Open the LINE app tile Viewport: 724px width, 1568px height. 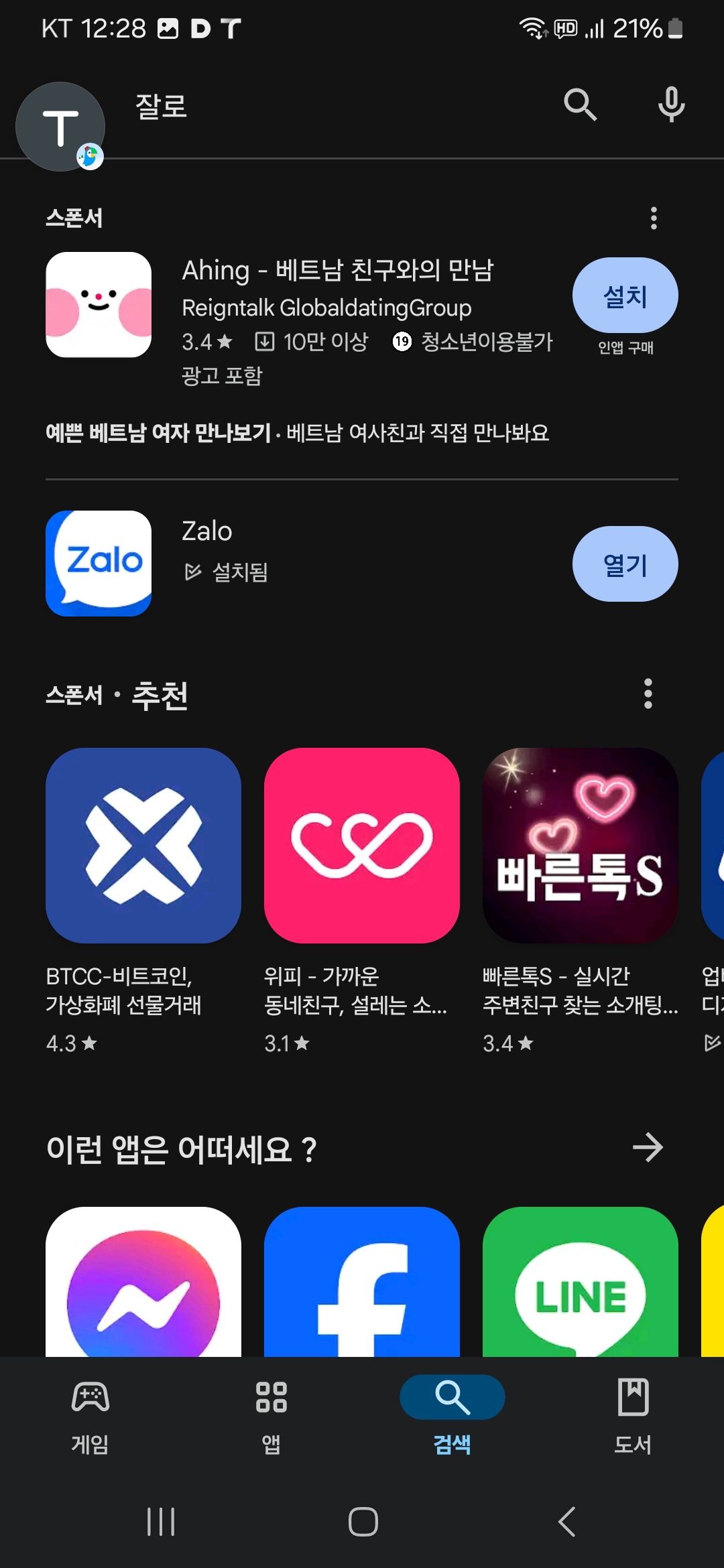(580, 1283)
